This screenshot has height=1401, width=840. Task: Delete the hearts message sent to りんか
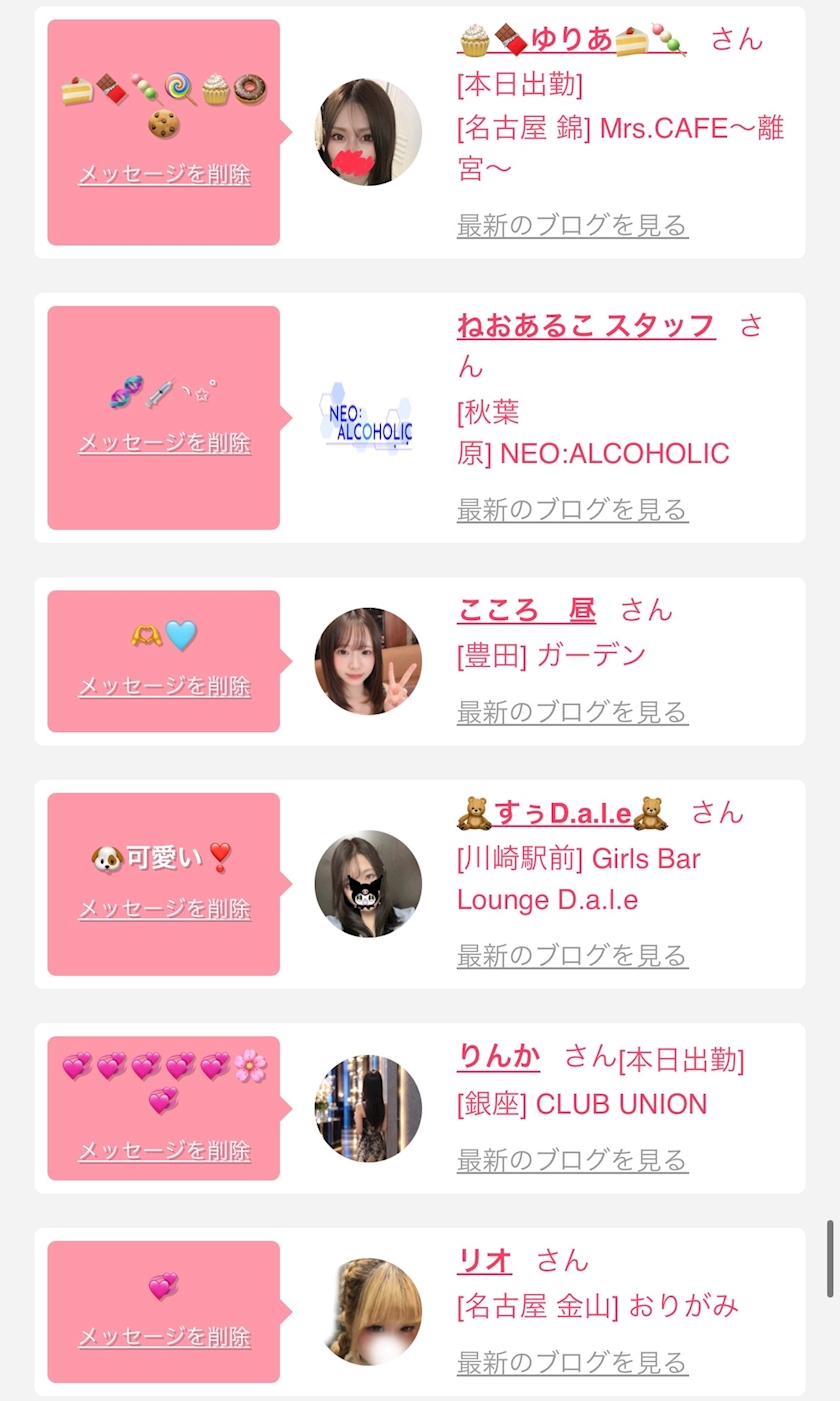164,1150
